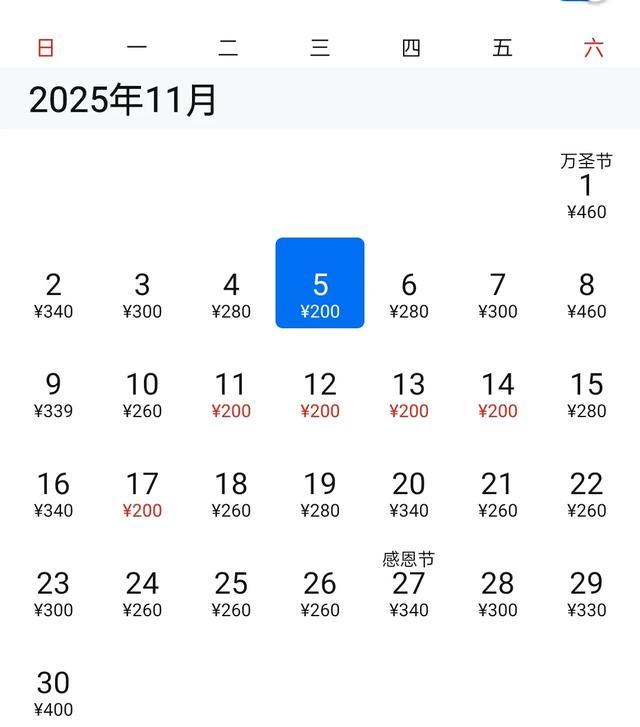The width and height of the screenshot is (640, 727).
Task: Choose Thanksgiving date November 27
Action: (408, 585)
